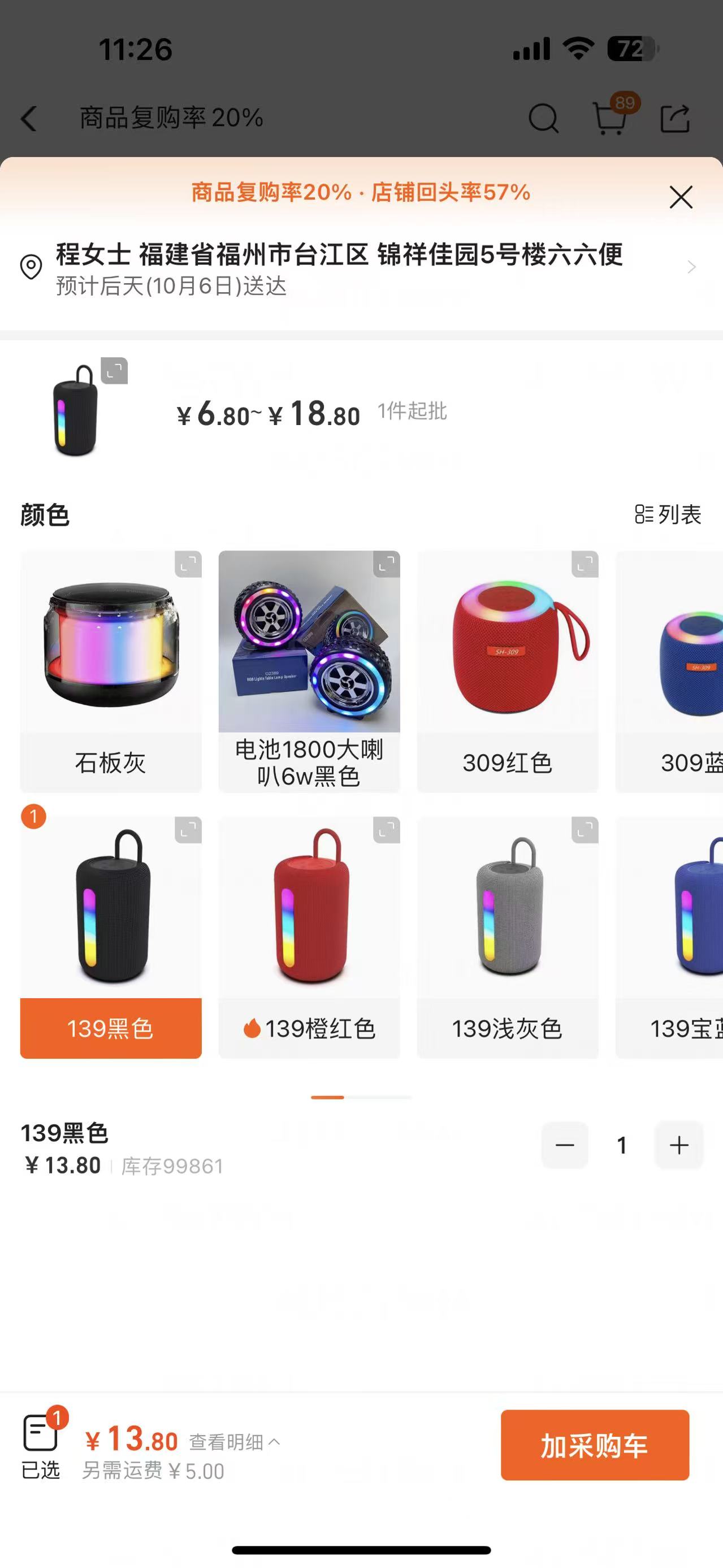Increase quantity of 139黑色
723x1568 pixels.
678,1145
